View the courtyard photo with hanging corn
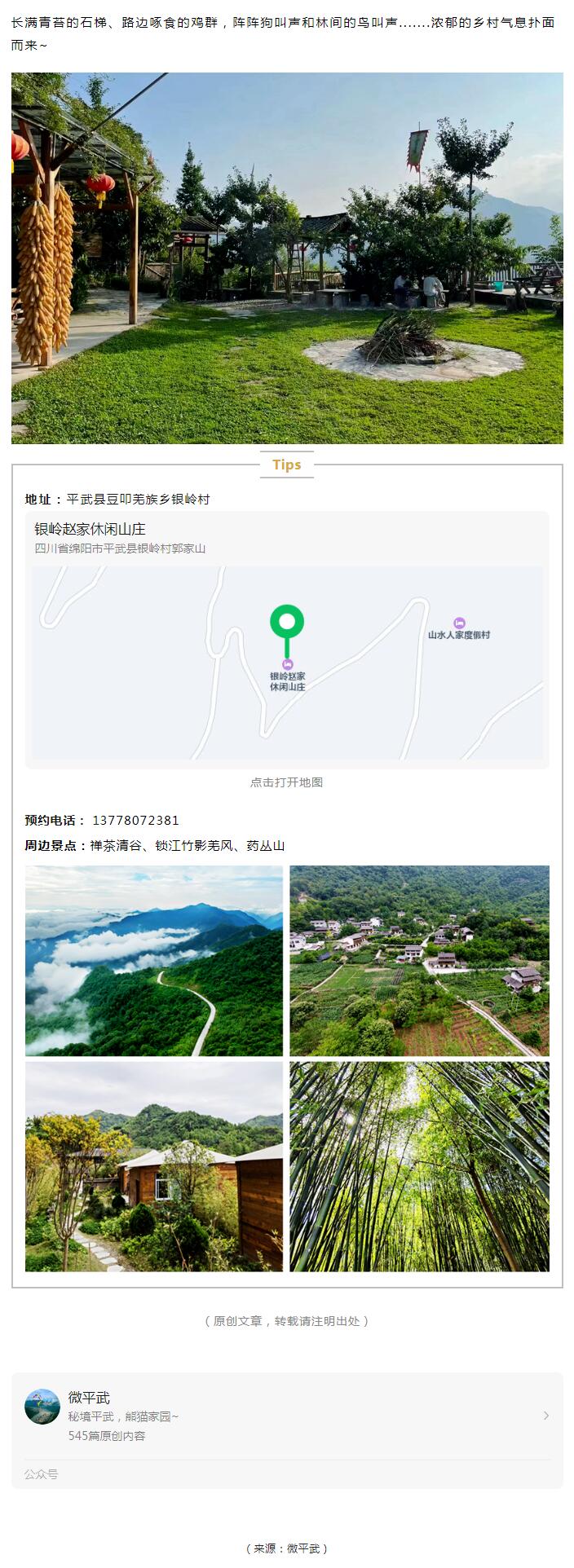The width and height of the screenshot is (574, 1568). click(x=287, y=258)
